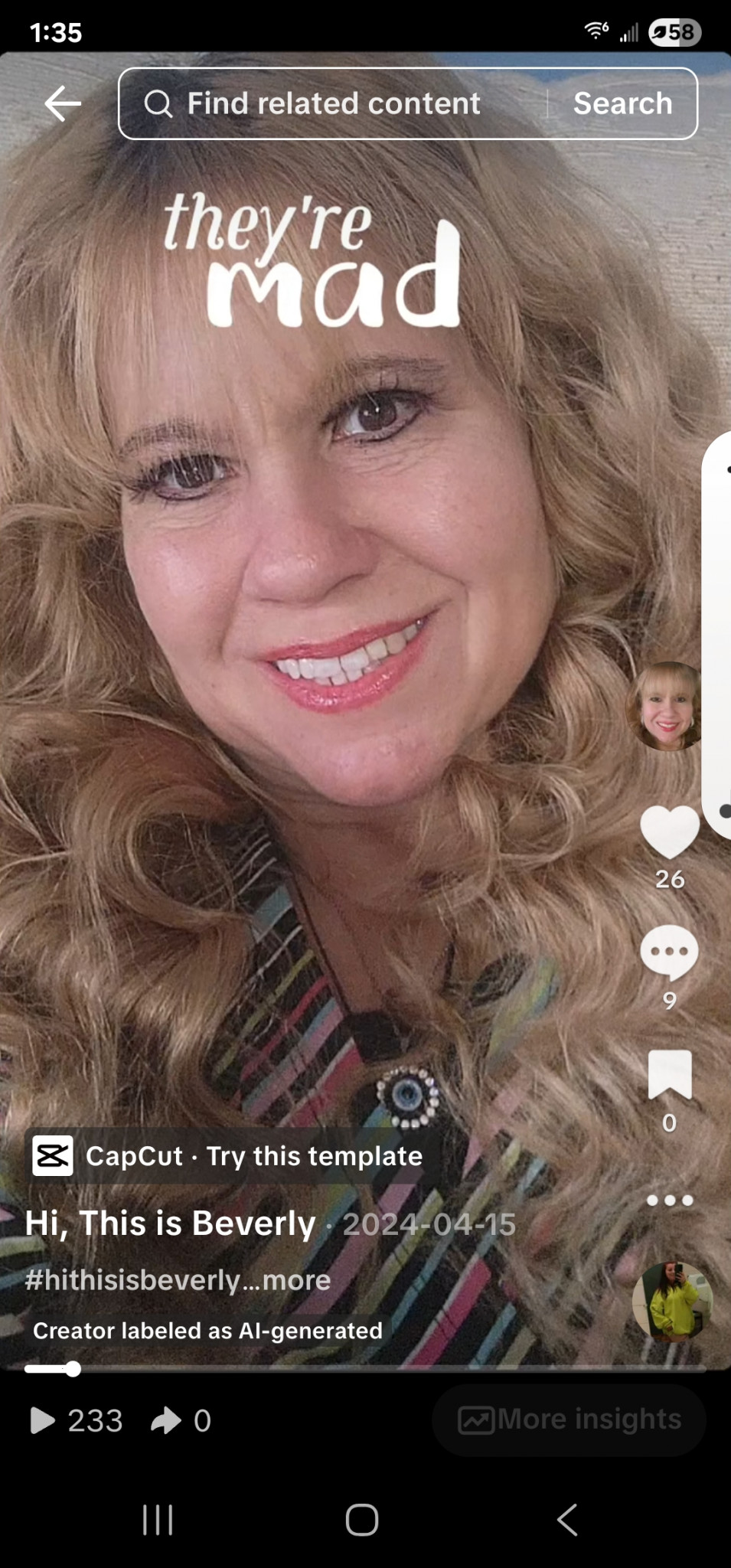Open the recent apps view
The height and width of the screenshot is (1568, 731).
(x=158, y=1520)
